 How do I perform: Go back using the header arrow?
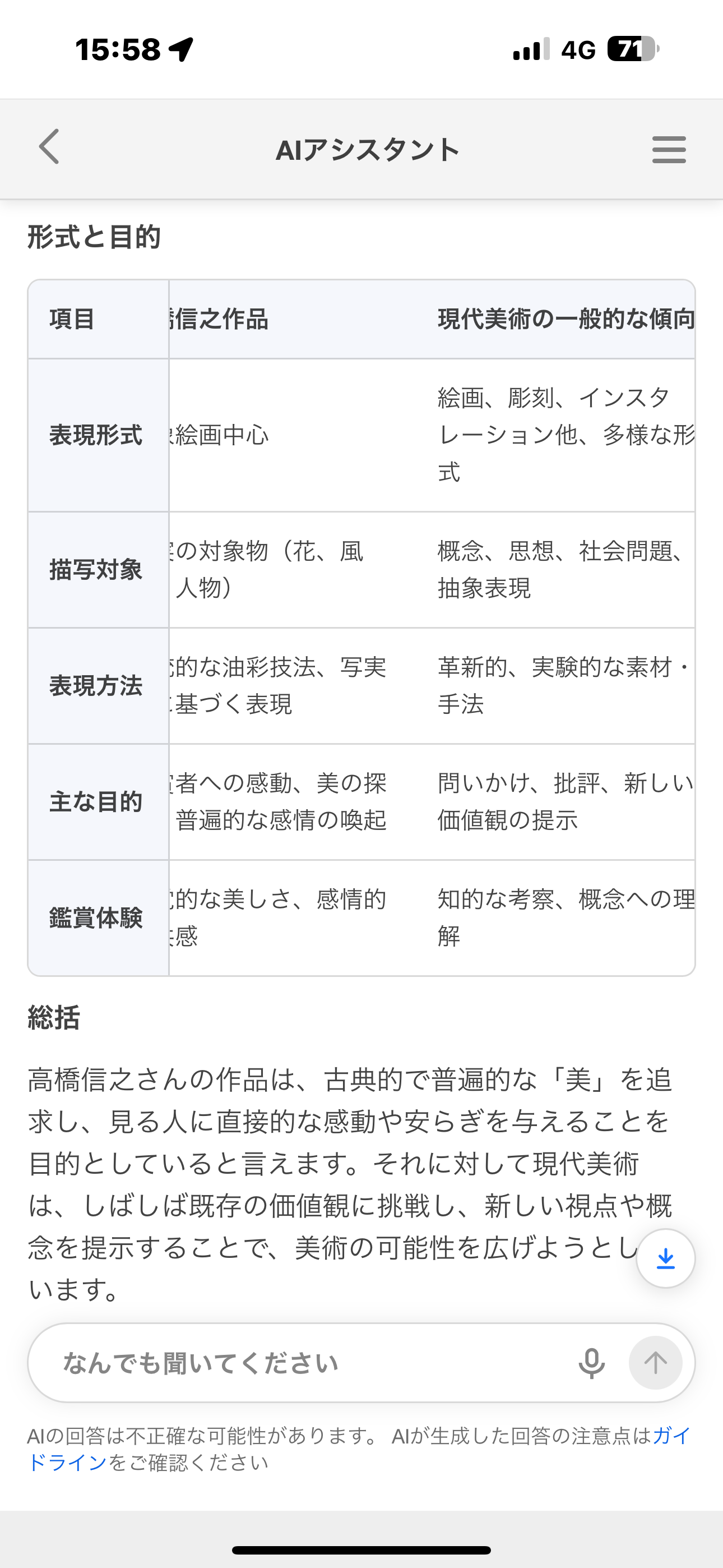tap(50, 147)
